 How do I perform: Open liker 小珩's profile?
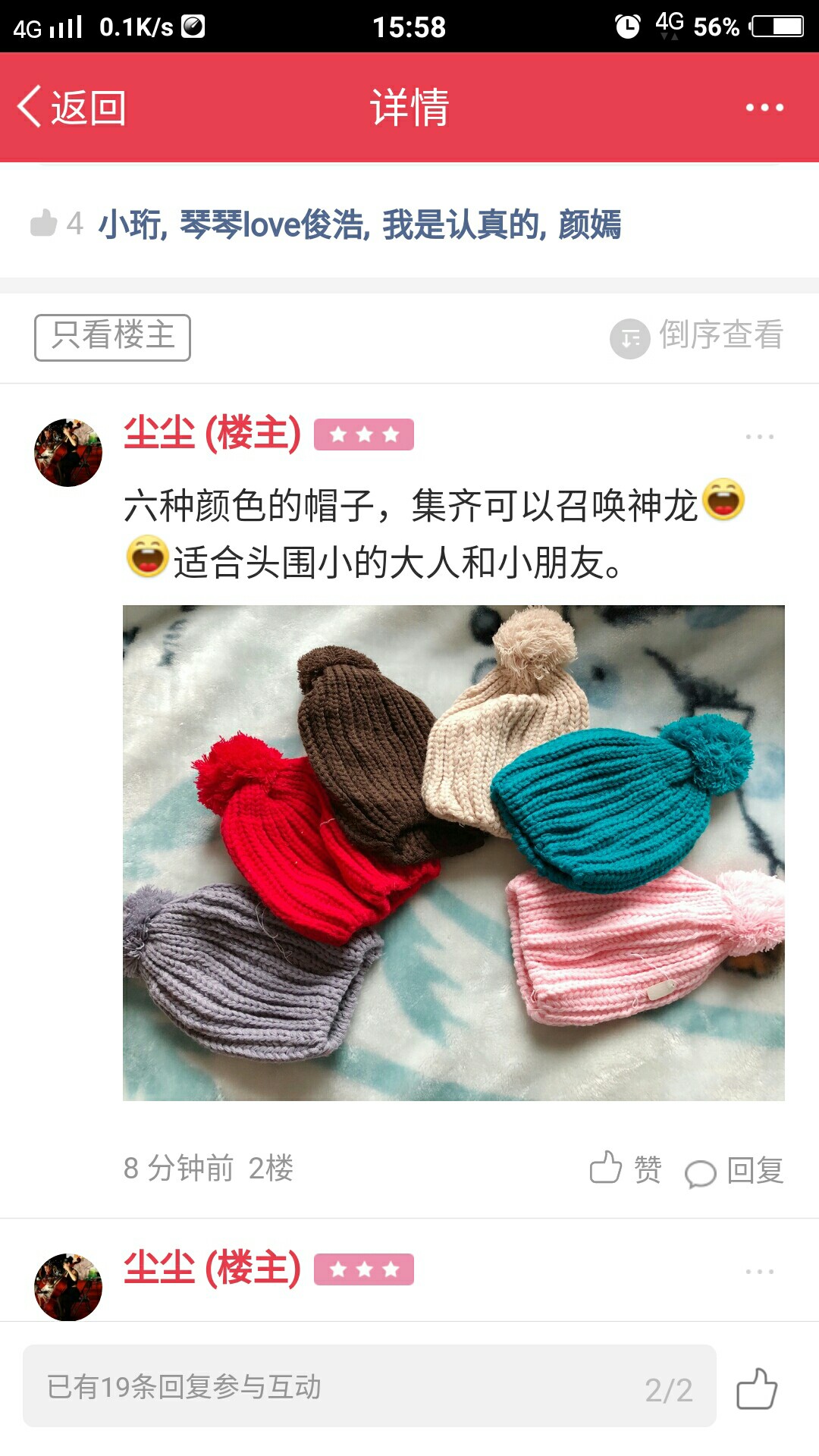coord(131,224)
